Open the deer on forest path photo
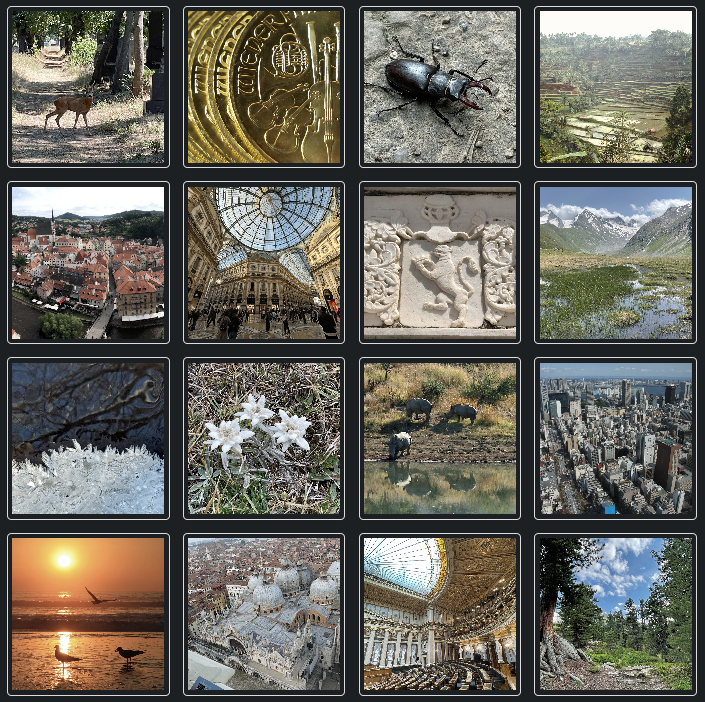The height and width of the screenshot is (702, 705). click(x=88, y=87)
